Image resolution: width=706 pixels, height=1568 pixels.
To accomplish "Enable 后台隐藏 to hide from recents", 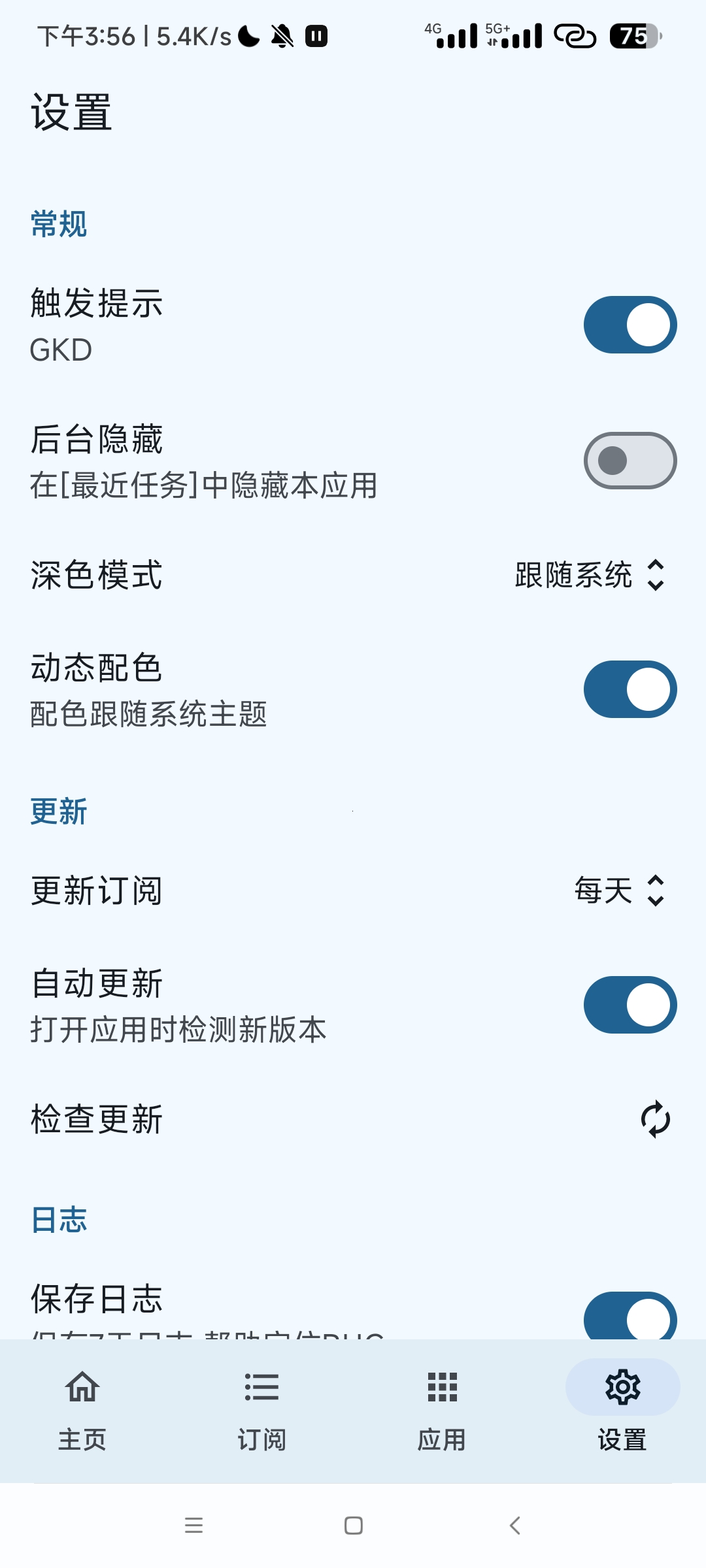I will [630, 461].
